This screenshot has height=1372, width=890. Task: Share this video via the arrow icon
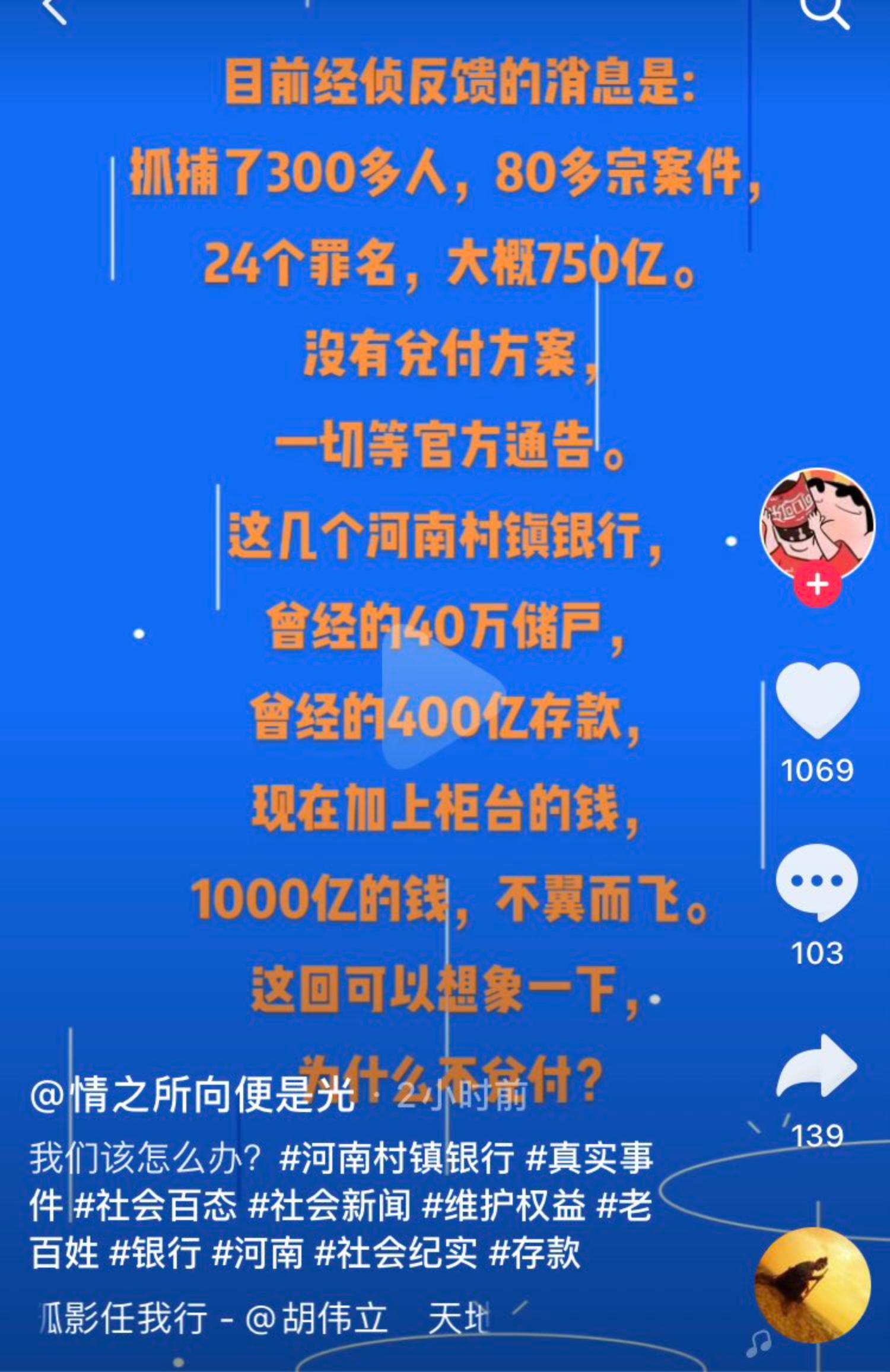click(817, 1066)
